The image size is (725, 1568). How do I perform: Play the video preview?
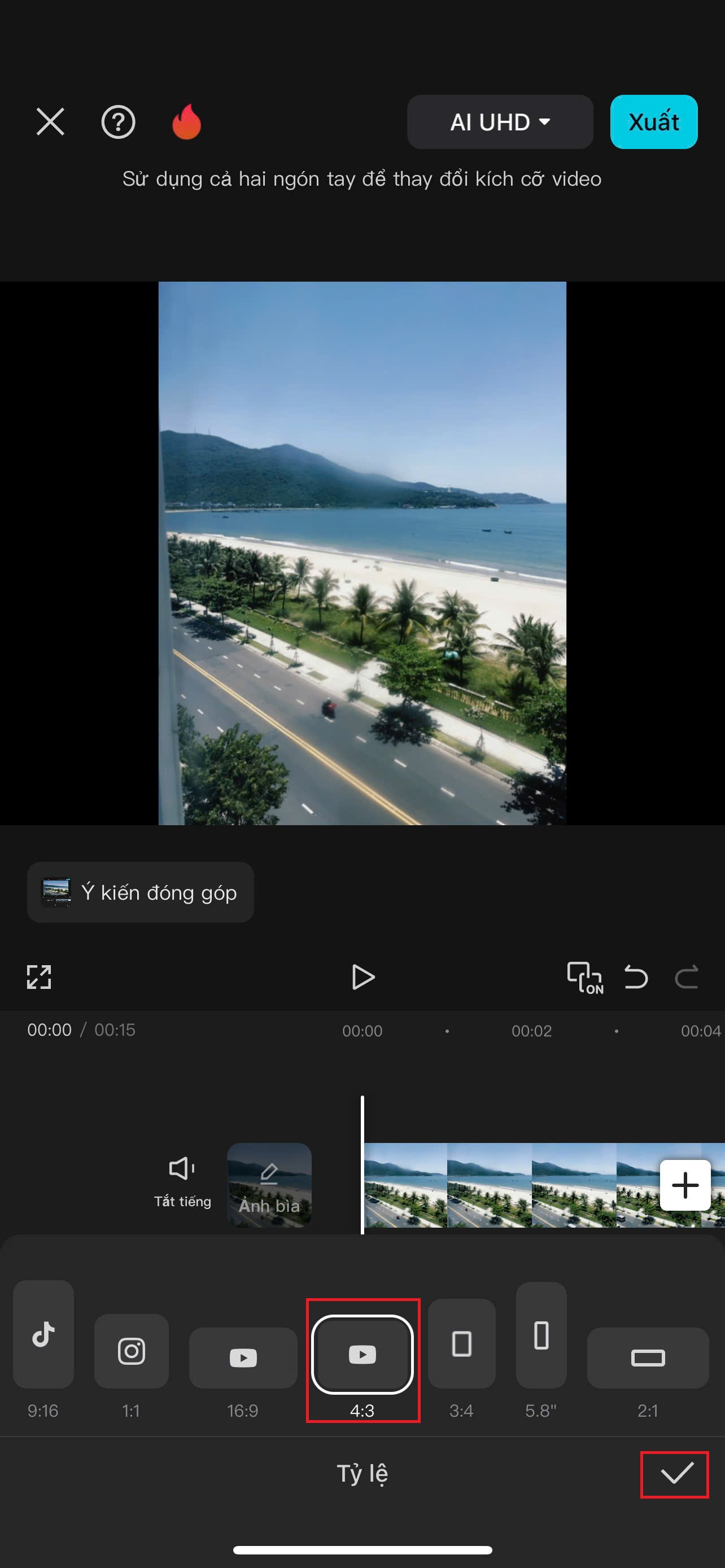363,977
